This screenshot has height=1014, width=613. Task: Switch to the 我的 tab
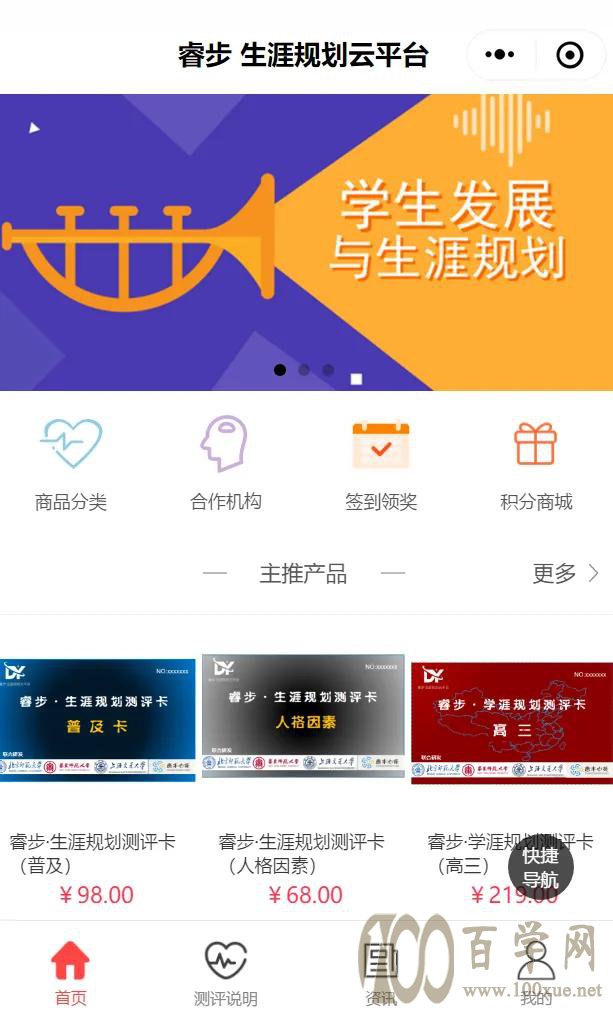click(x=536, y=972)
